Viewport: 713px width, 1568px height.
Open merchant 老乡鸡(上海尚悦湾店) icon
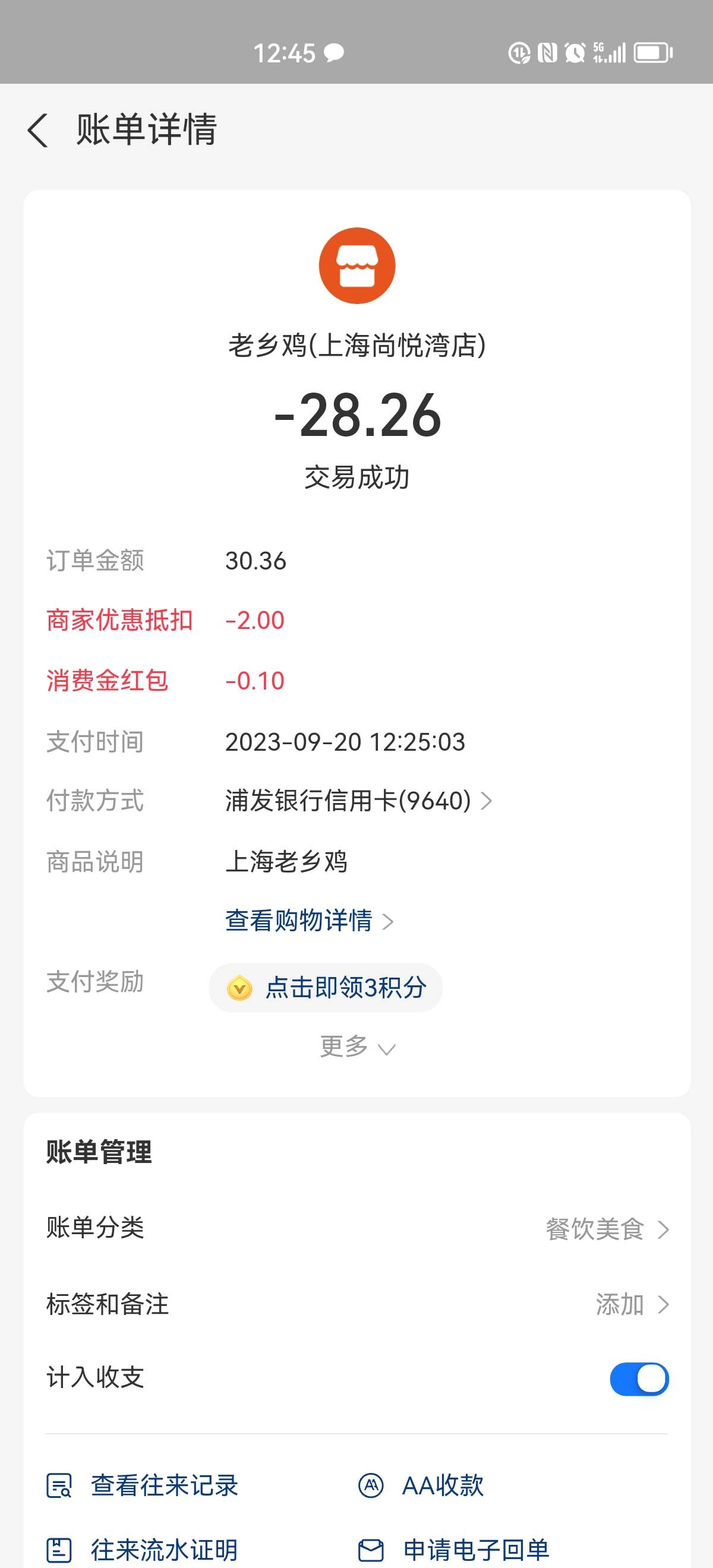(x=358, y=266)
